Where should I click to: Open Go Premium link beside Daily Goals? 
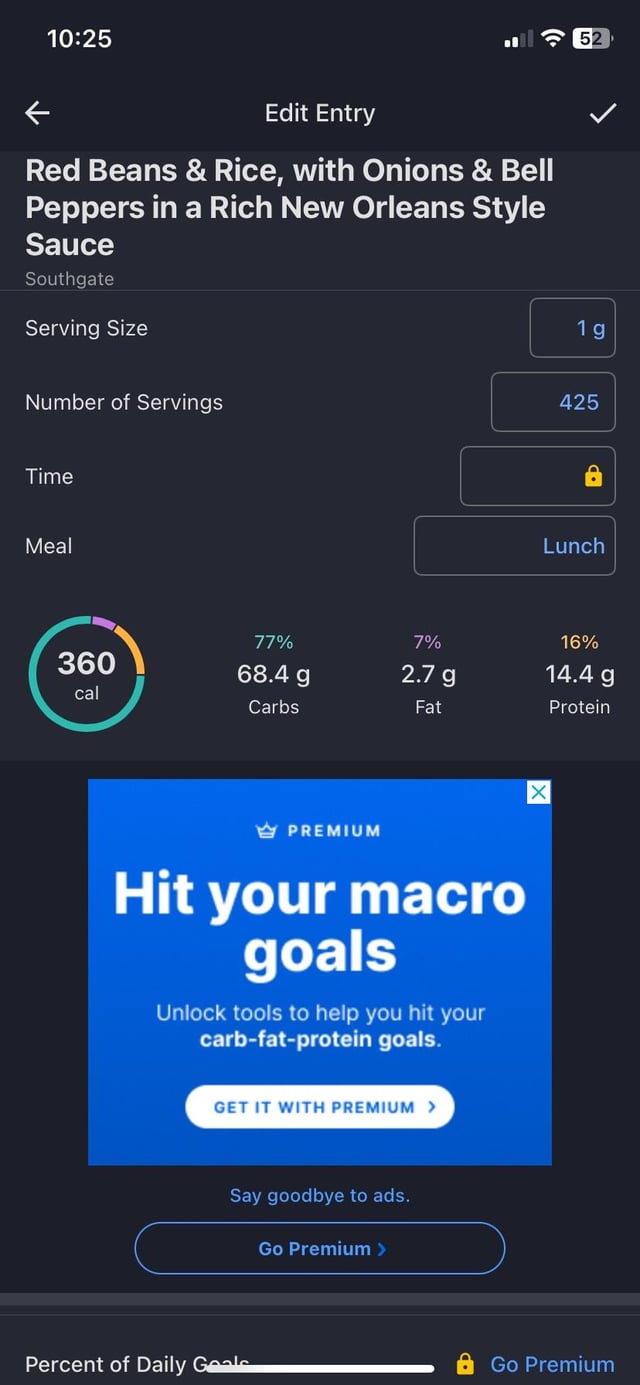tap(551, 1364)
